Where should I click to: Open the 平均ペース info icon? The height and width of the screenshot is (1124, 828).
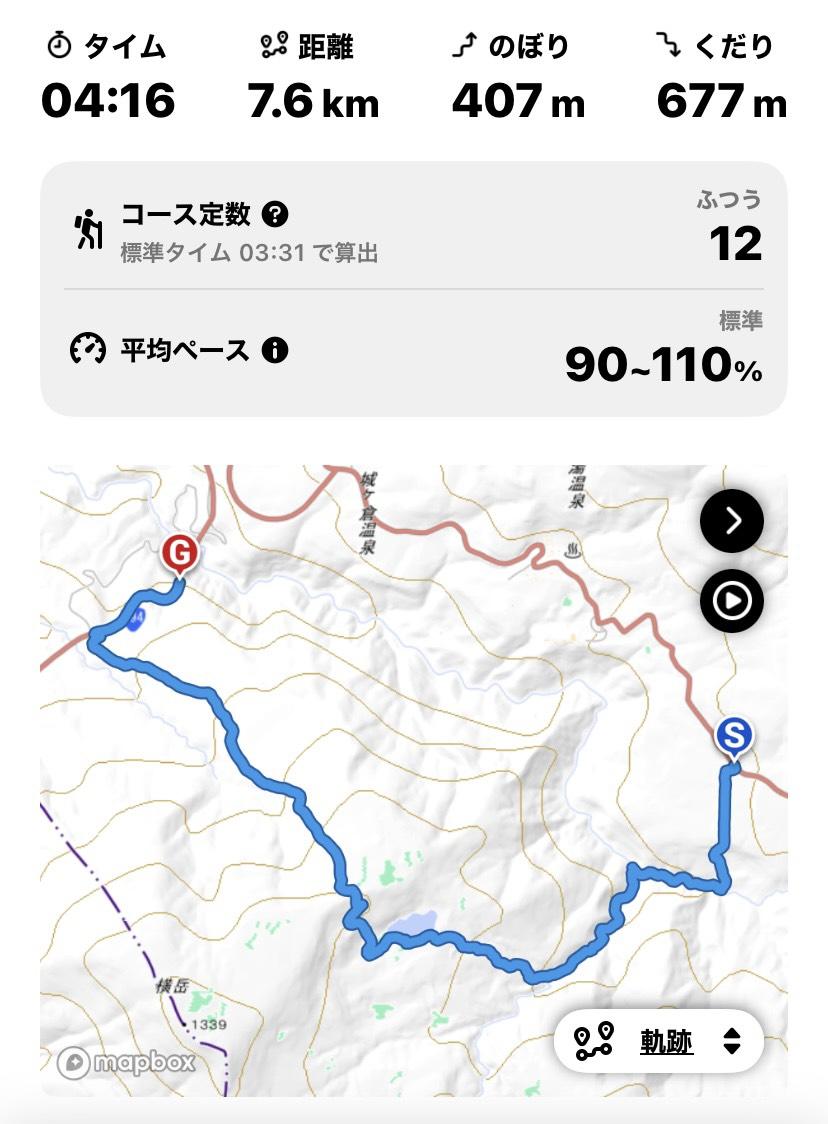point(275,350)
